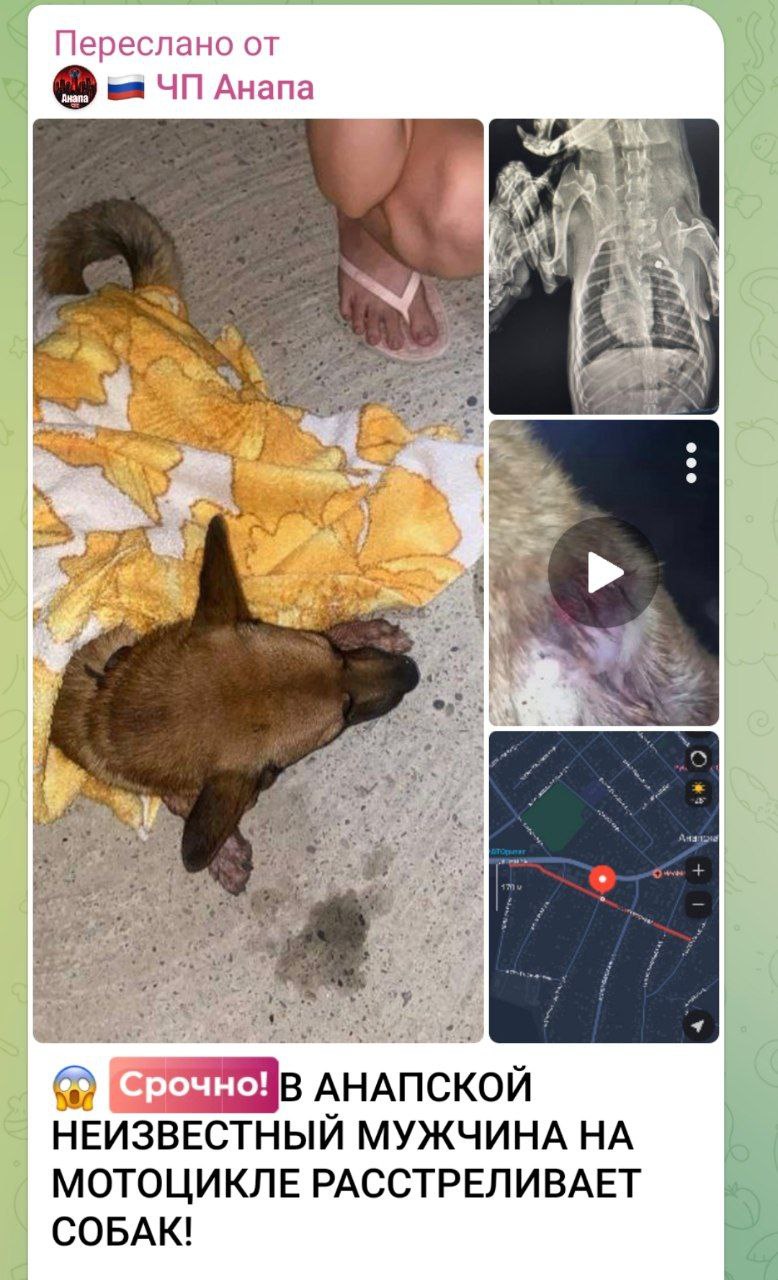The width and height of the screenshot is (778, 1280).
Task: Open the large photo of the dog
Action: [x=258, y=580]
